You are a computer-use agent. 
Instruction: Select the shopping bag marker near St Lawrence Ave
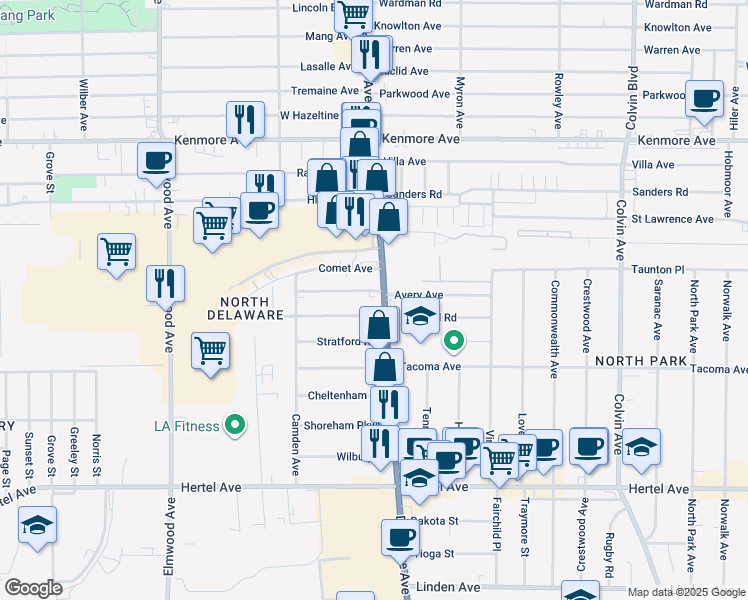tap(389, 216)
